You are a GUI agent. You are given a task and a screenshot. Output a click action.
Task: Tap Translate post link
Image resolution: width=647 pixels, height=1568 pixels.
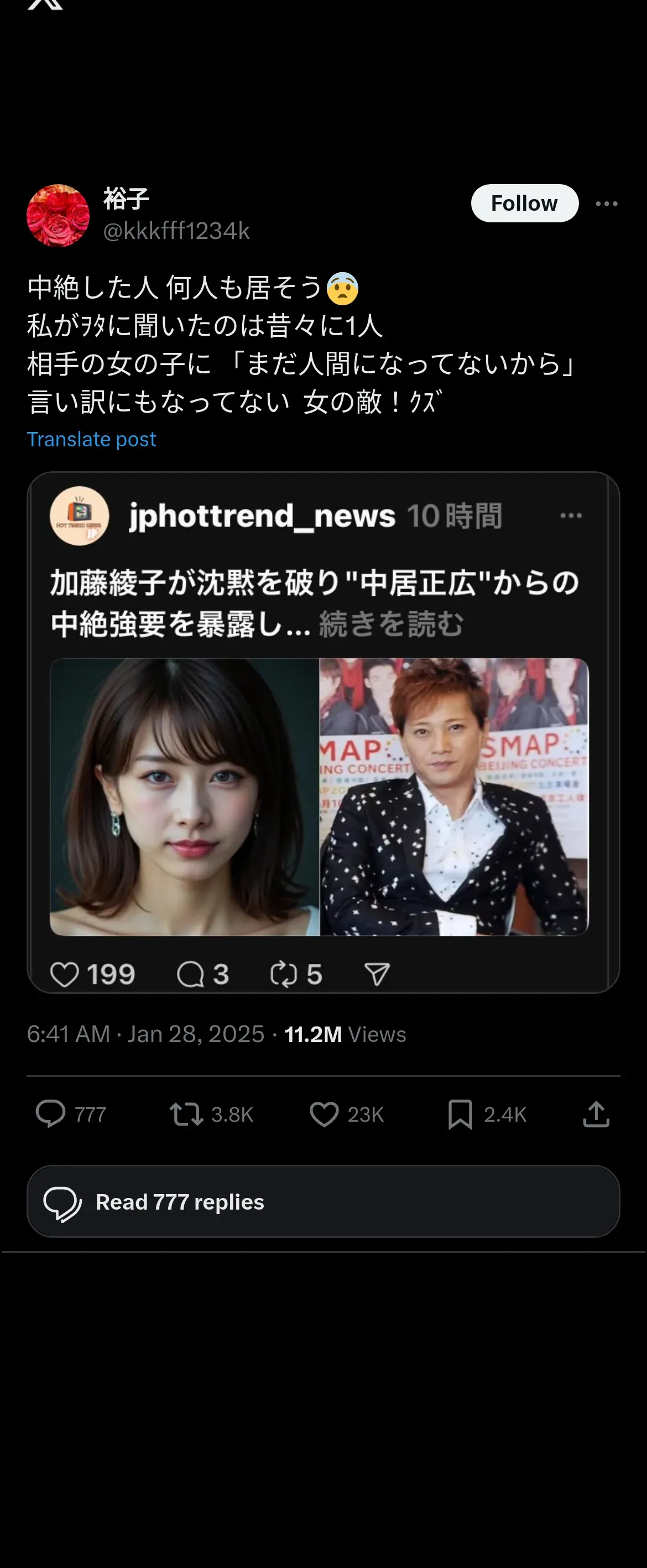(91, 440)
